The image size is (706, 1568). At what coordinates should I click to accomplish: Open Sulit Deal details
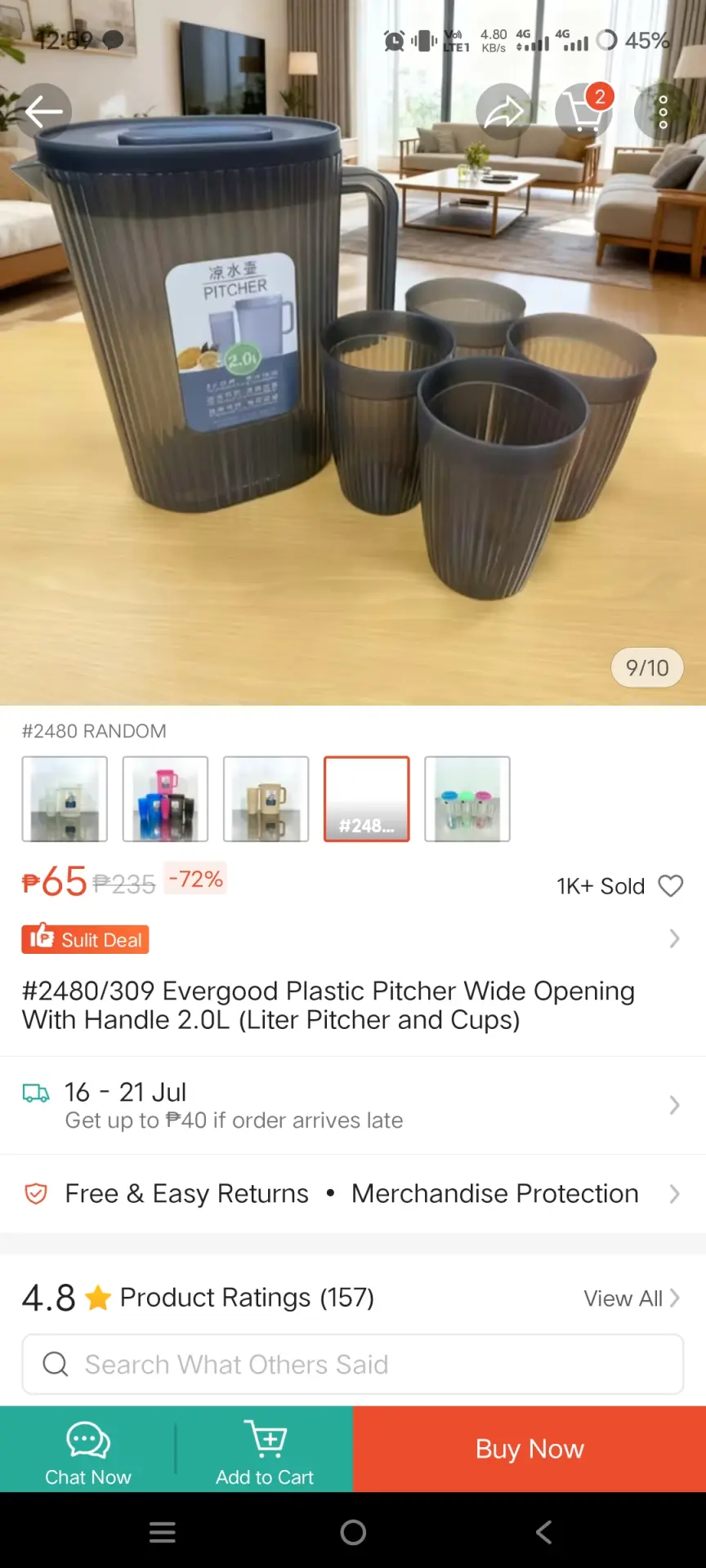coord(353,939)
